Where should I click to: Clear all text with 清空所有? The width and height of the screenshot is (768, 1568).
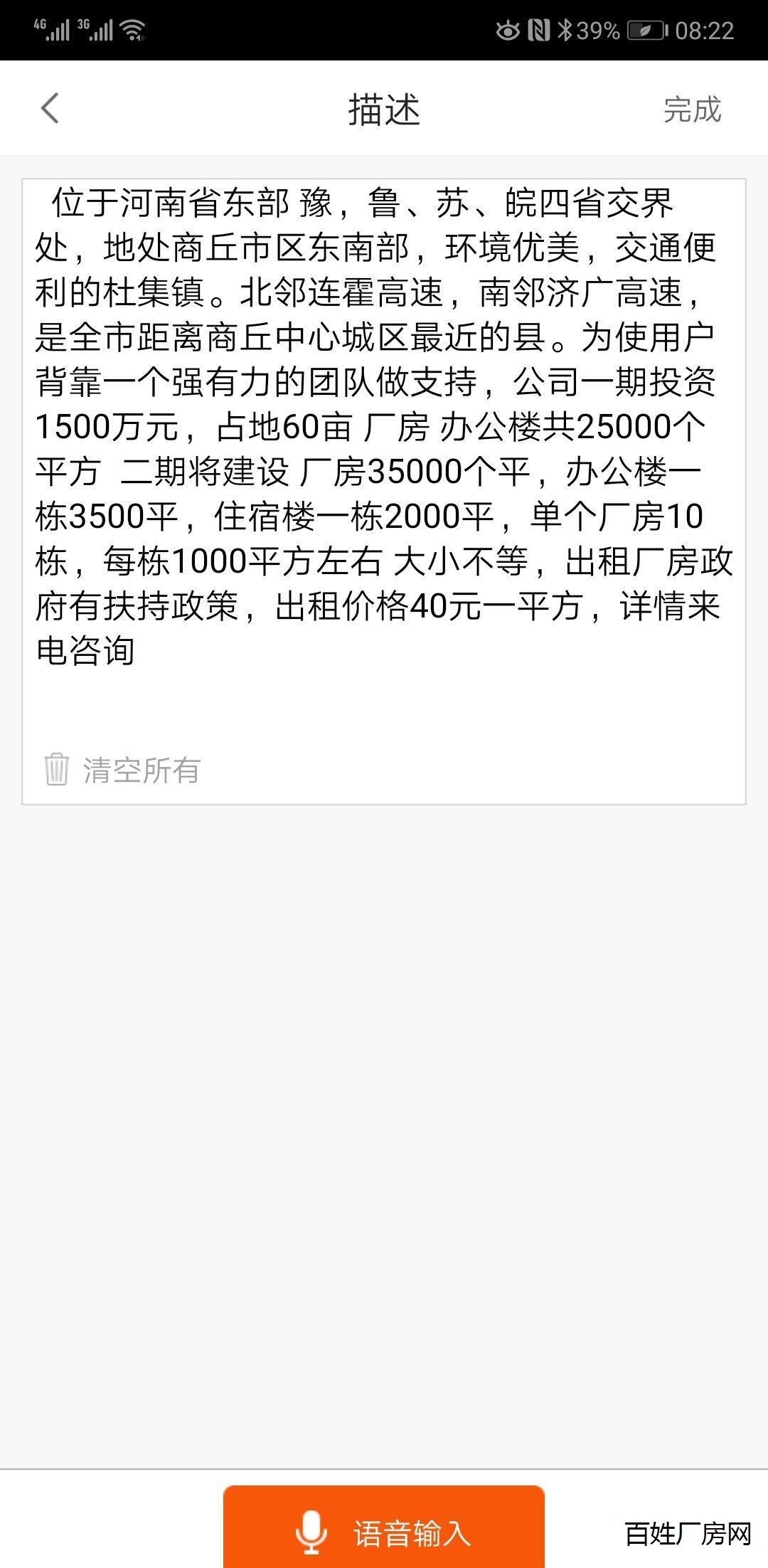(122, 770)
